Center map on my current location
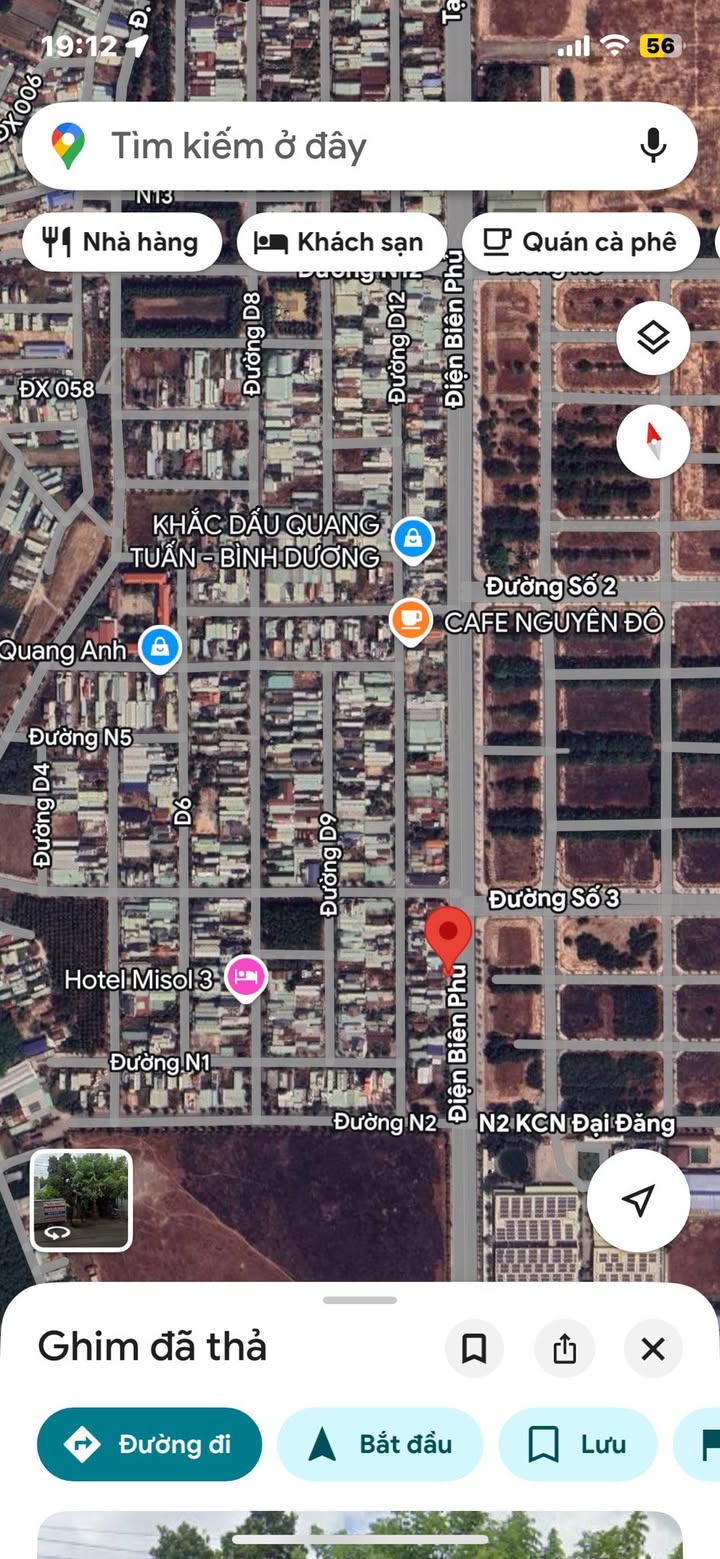The width and height of the screenshot is (720, 1559). point(638,1200)
